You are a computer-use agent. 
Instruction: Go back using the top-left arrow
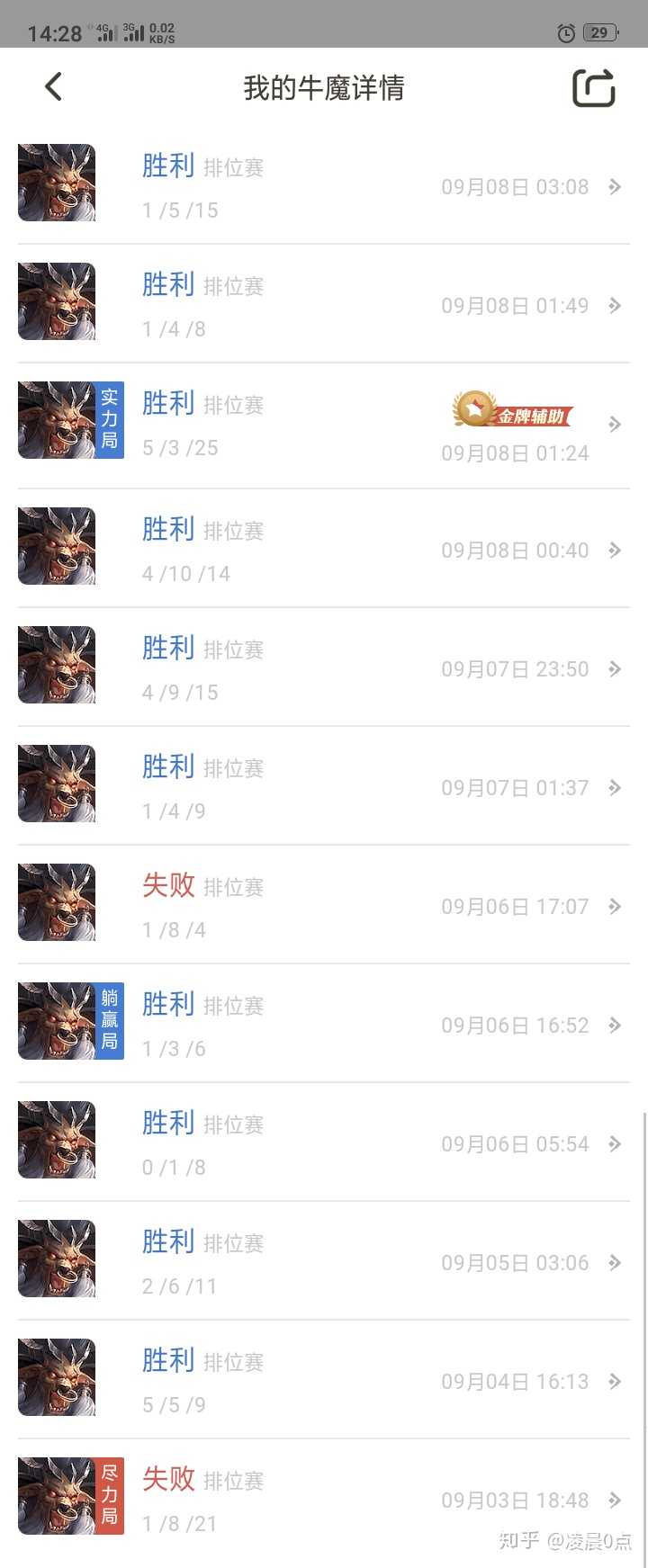pos(54,87)
